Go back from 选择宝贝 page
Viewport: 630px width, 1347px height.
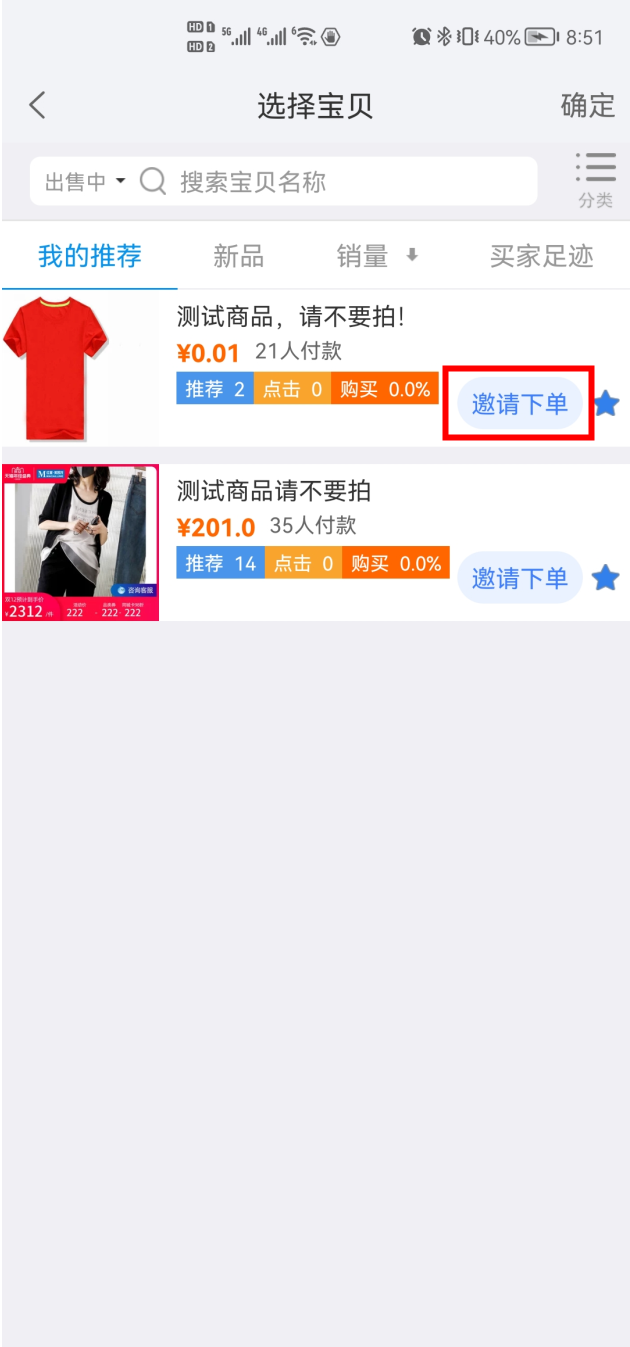(38, 105)
